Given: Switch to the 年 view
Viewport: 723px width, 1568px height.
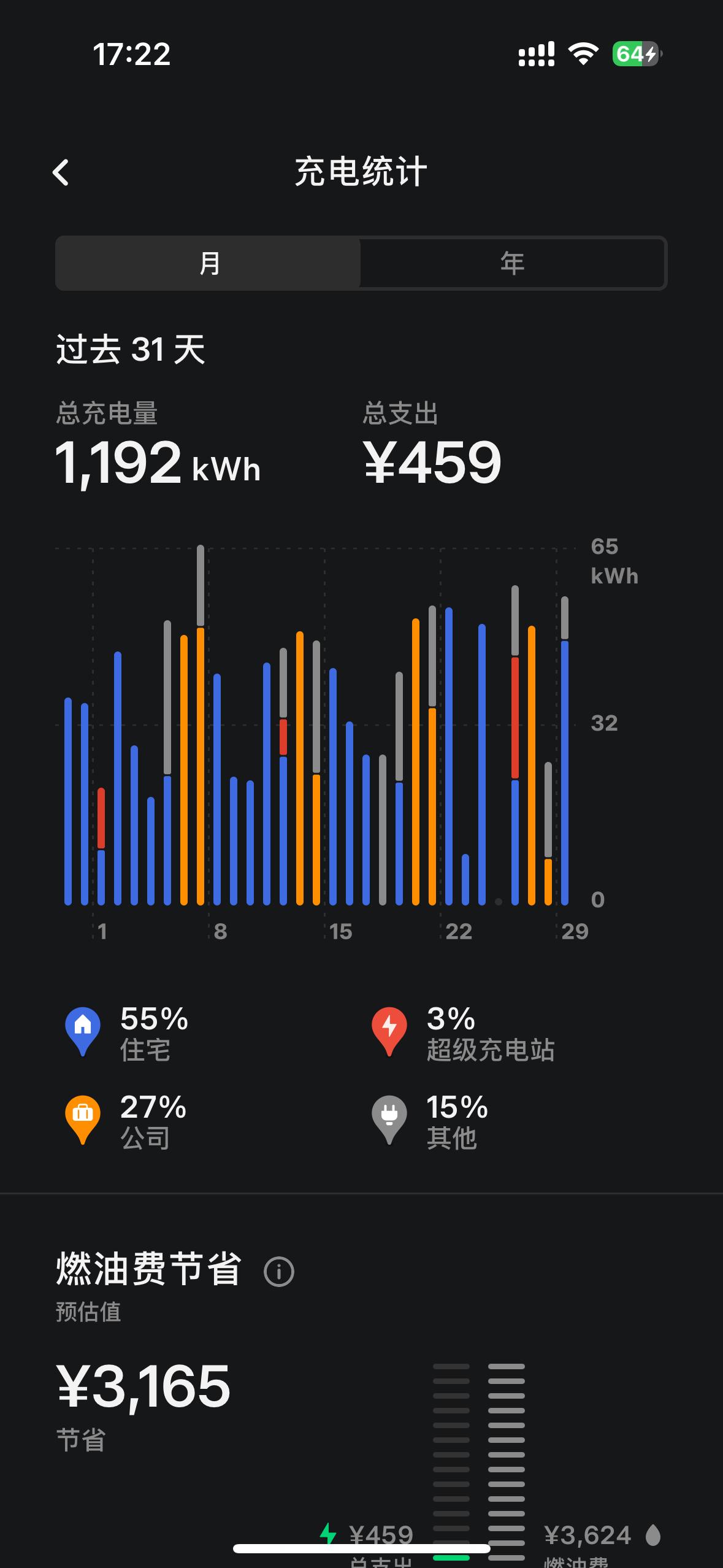Looking at the screenshot, I should pyautogui.click(x=512, y=263).
